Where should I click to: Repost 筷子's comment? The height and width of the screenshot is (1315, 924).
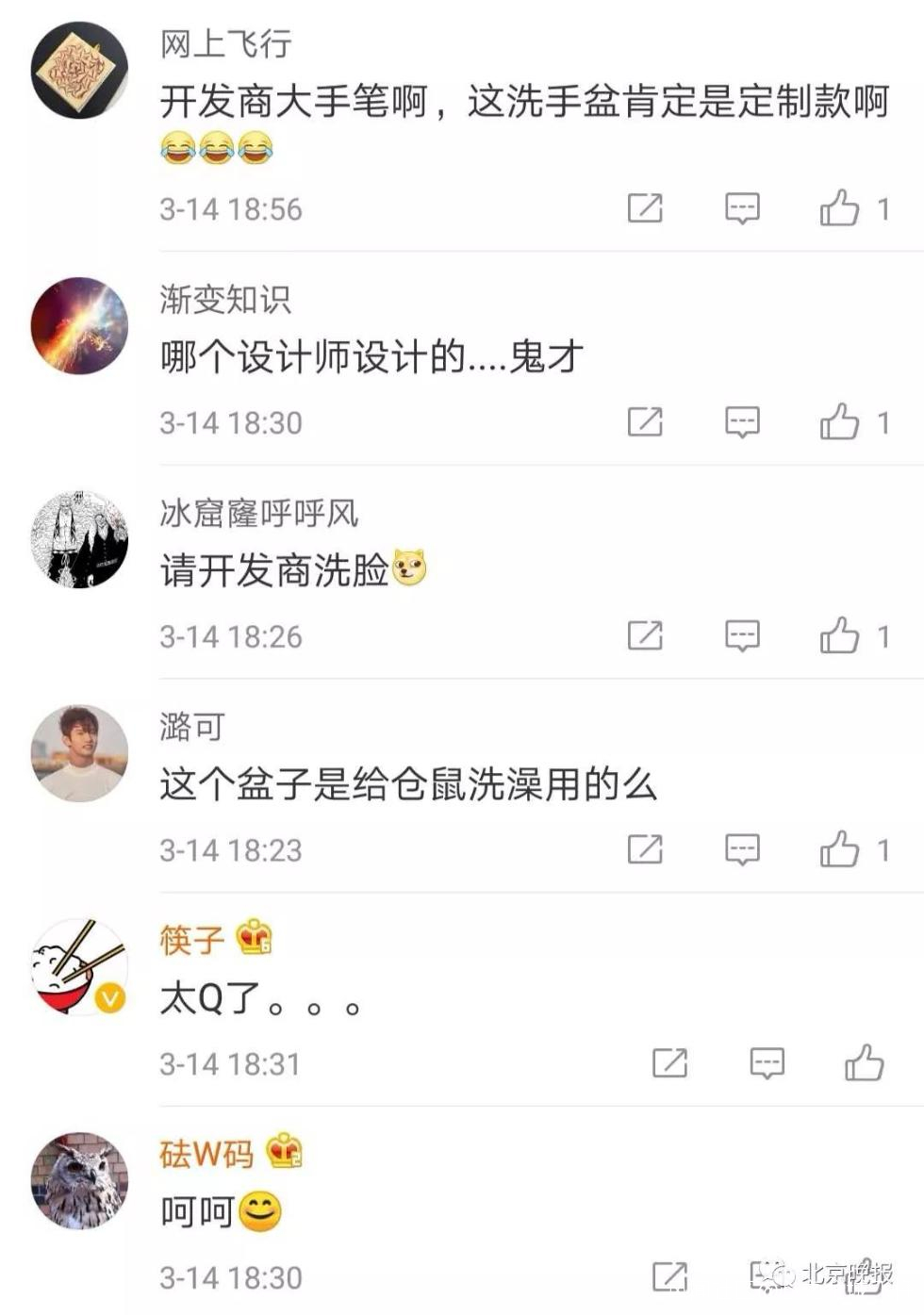pyautogui.click(x=669, y=1063)
